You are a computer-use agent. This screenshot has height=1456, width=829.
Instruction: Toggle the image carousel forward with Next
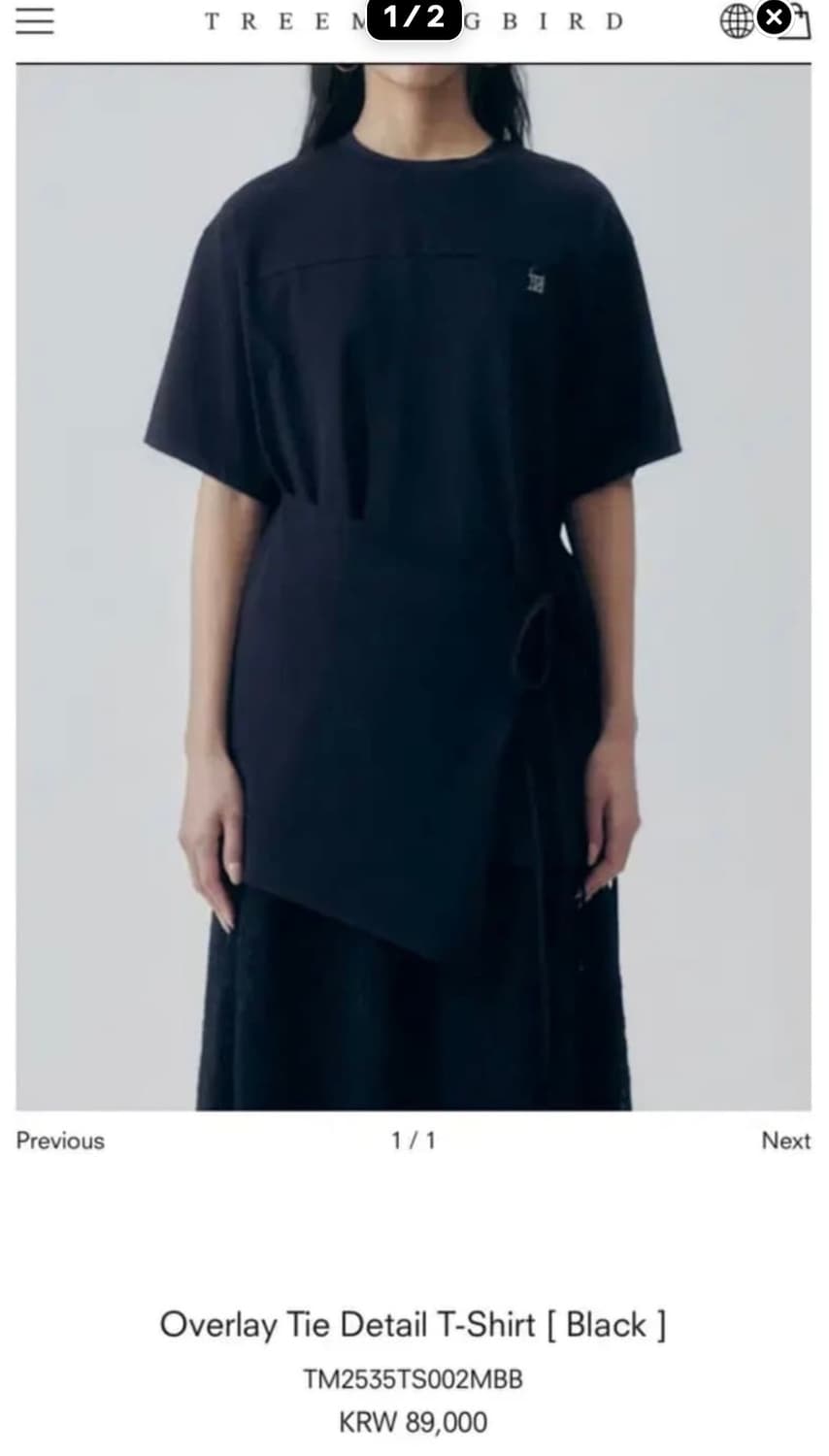click(x=784, y=1141)
